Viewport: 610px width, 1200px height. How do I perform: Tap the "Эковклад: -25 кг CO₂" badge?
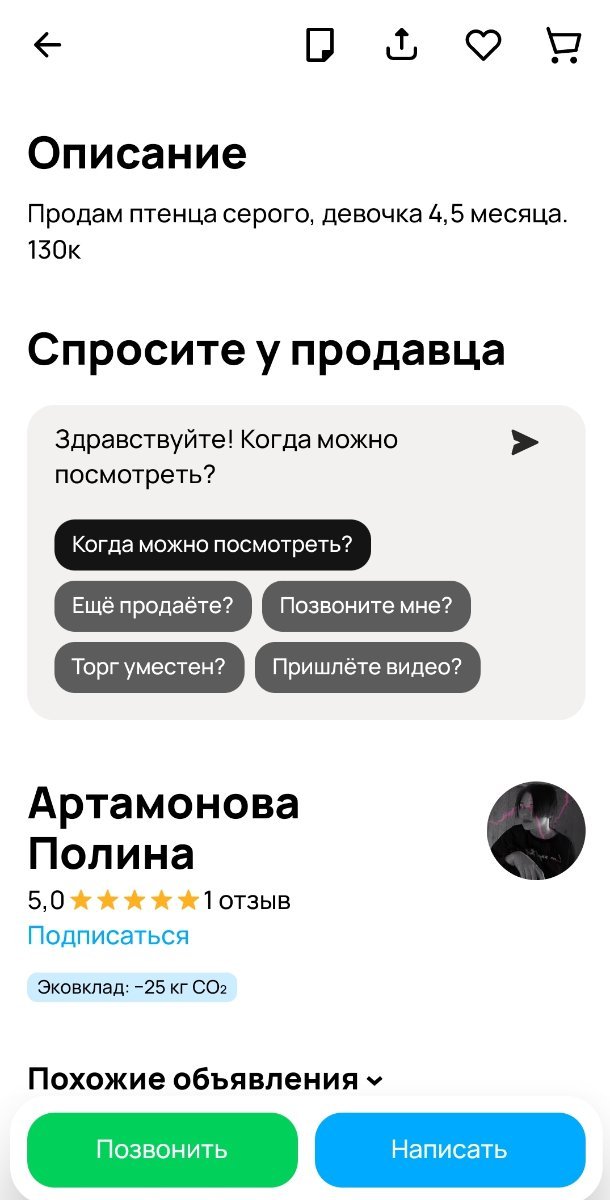click(132, 988)
